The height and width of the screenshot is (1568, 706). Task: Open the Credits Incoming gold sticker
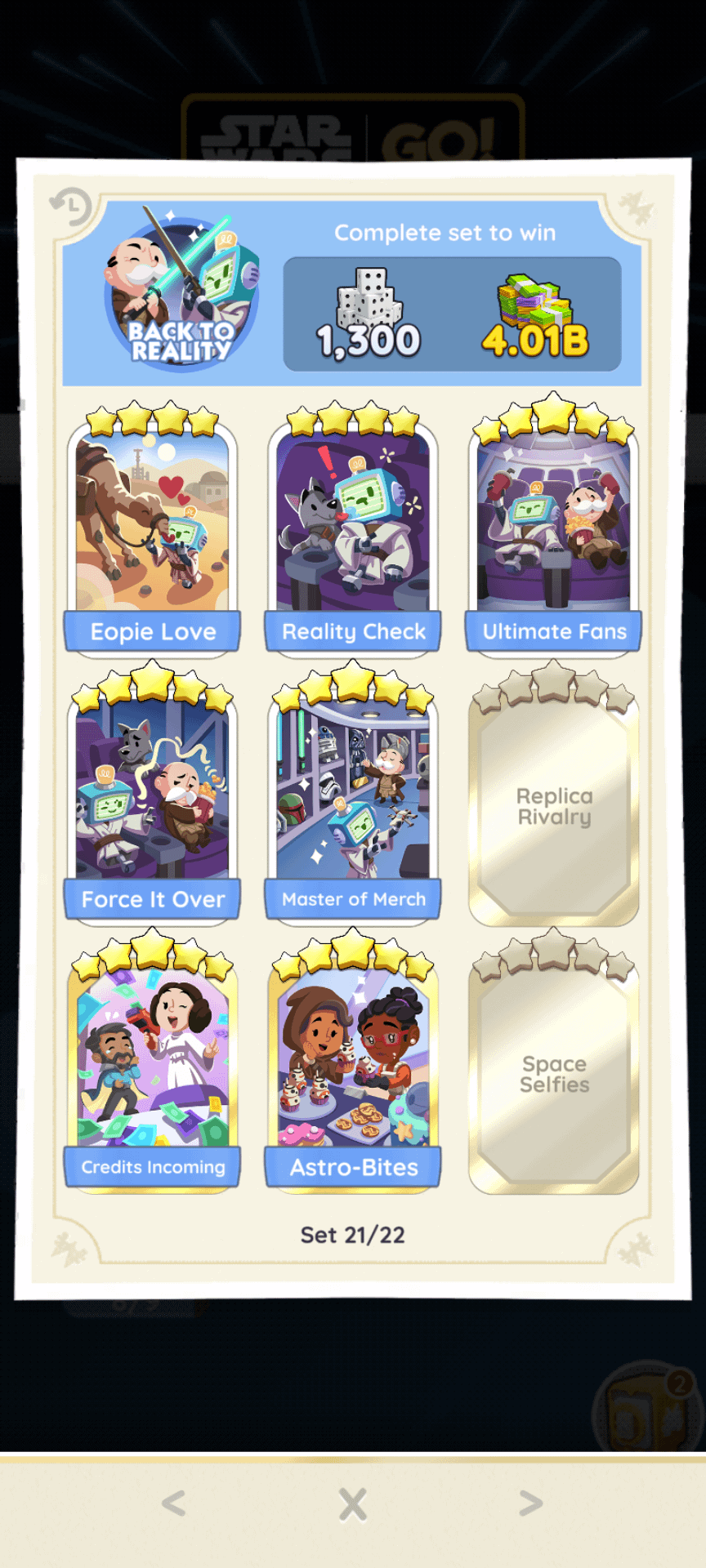tap(153, 1067)
